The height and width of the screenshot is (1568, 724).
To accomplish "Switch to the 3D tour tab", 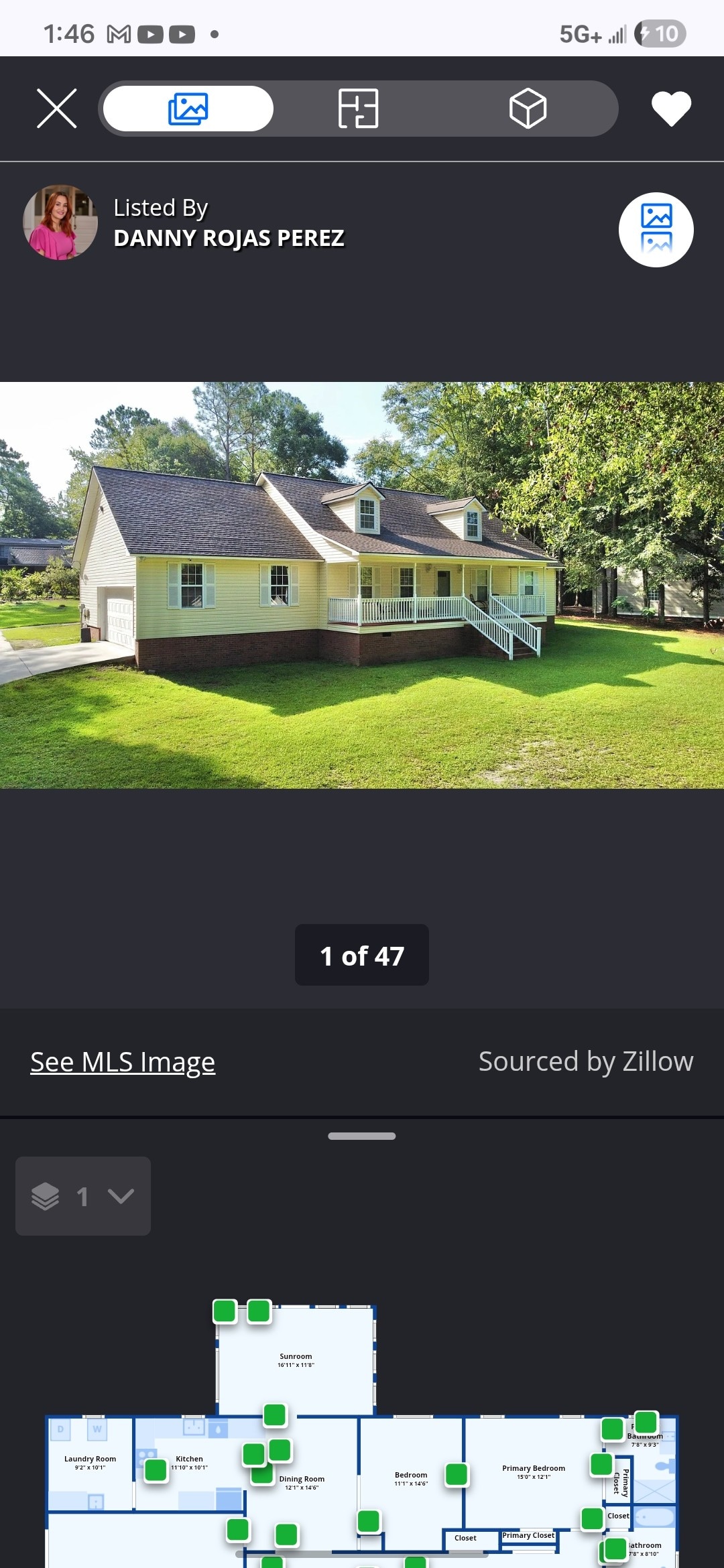I will tap(528, 109).
